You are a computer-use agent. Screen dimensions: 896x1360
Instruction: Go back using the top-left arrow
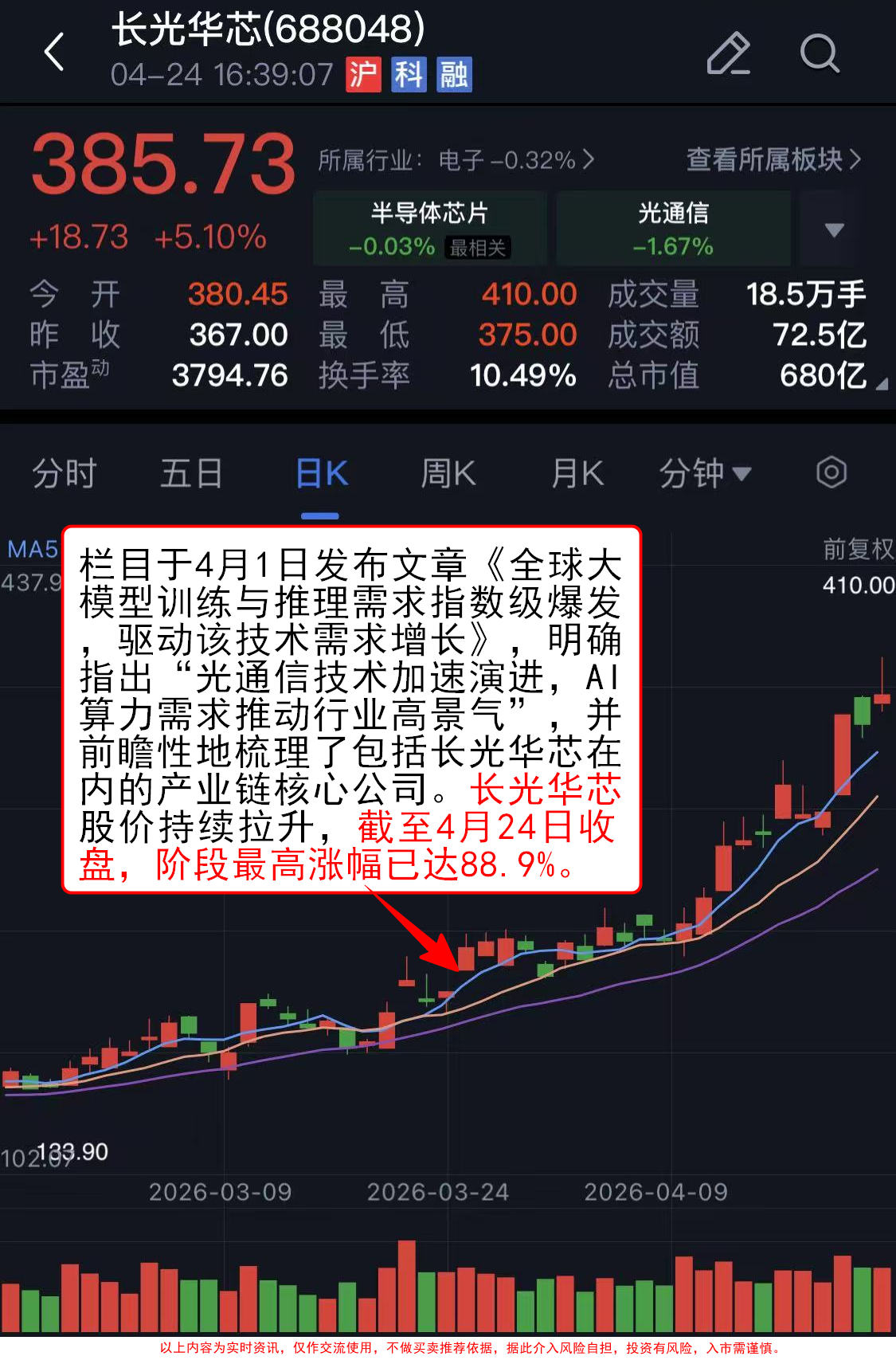click(x=54, y=53)
